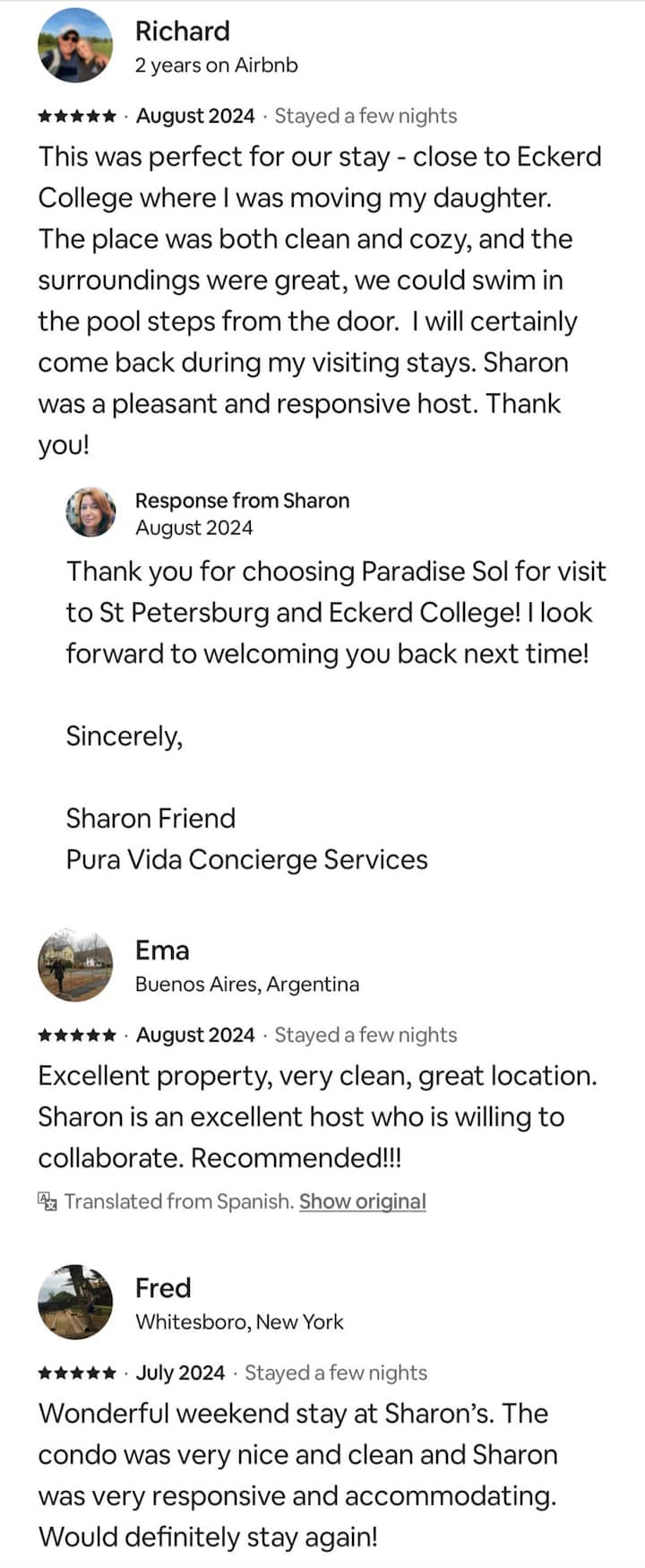This screenshot has width=645, height=1568.
Task: View Ema's profile picture
Action: click(x=75, y=964)
